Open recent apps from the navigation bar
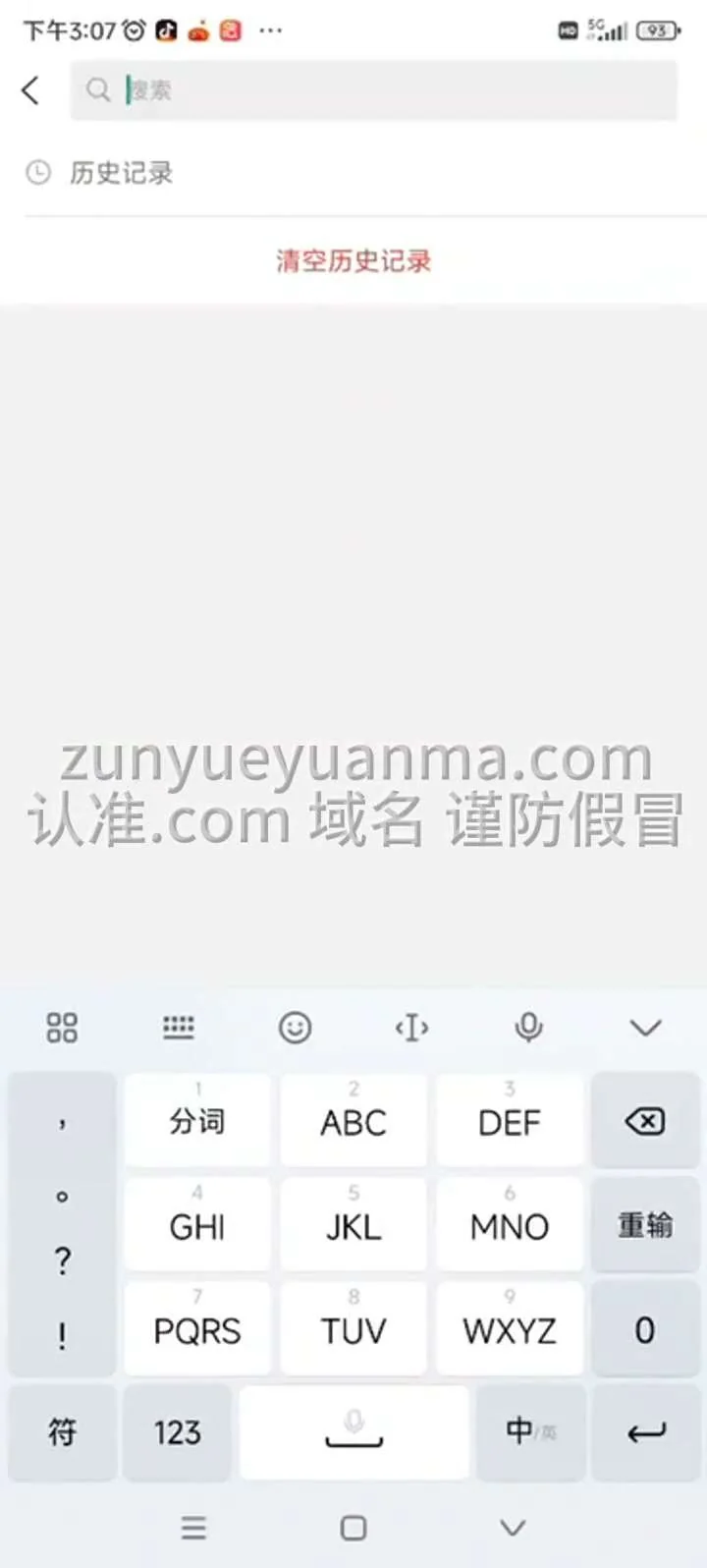This screenshot has height=1568, width=707. [x=193, y=1528]
